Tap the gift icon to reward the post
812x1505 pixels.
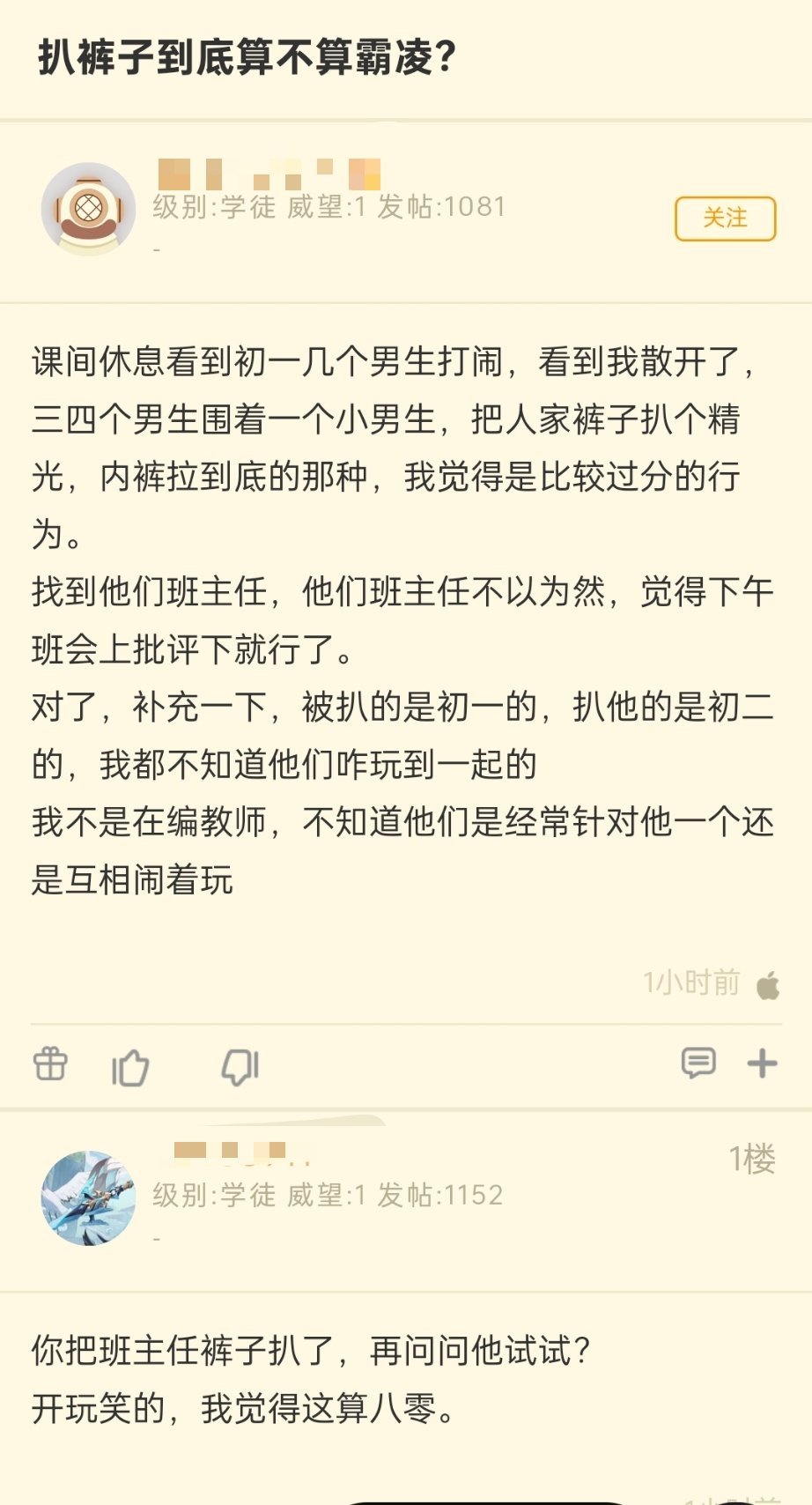tap(48, 1065)
